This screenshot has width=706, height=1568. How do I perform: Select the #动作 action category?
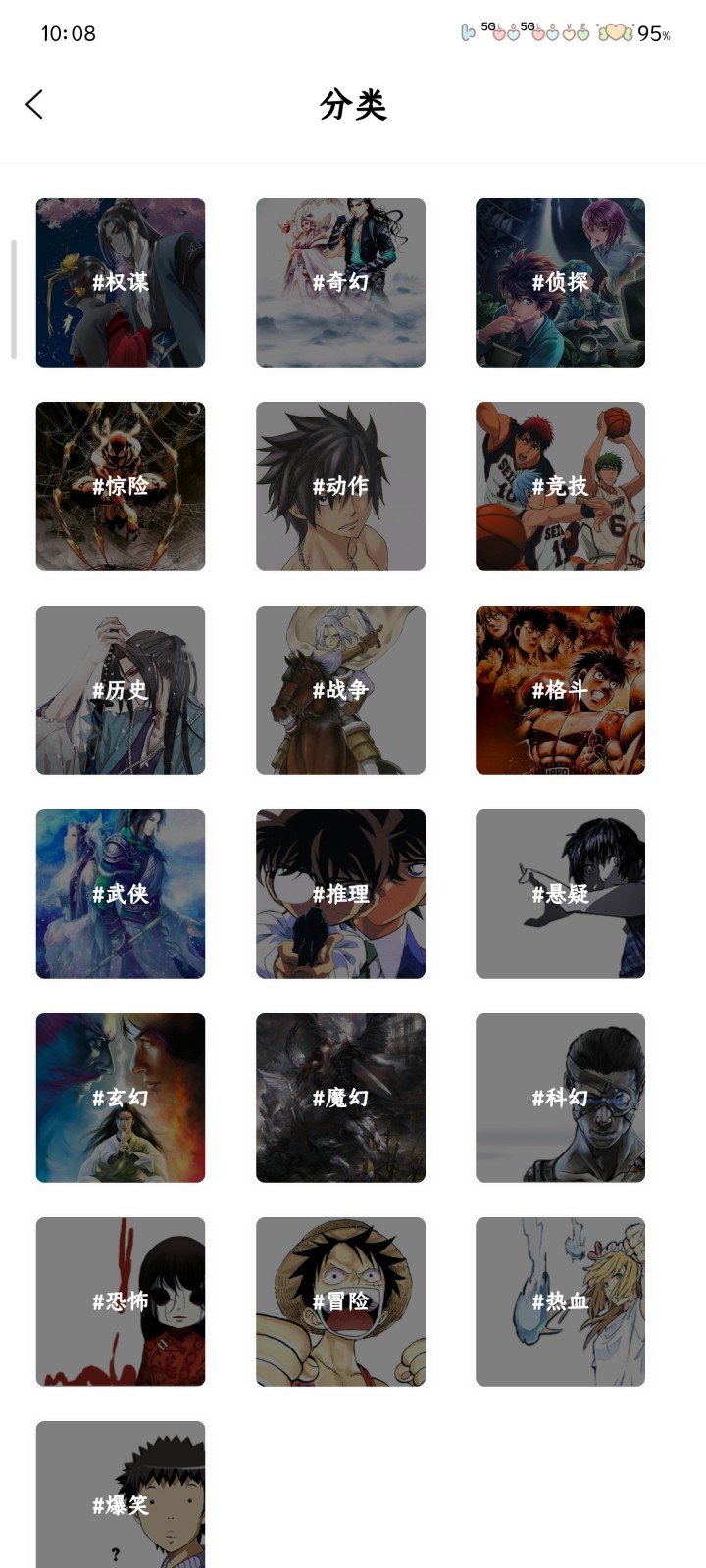pyautogui.click(x=339, y=486)
